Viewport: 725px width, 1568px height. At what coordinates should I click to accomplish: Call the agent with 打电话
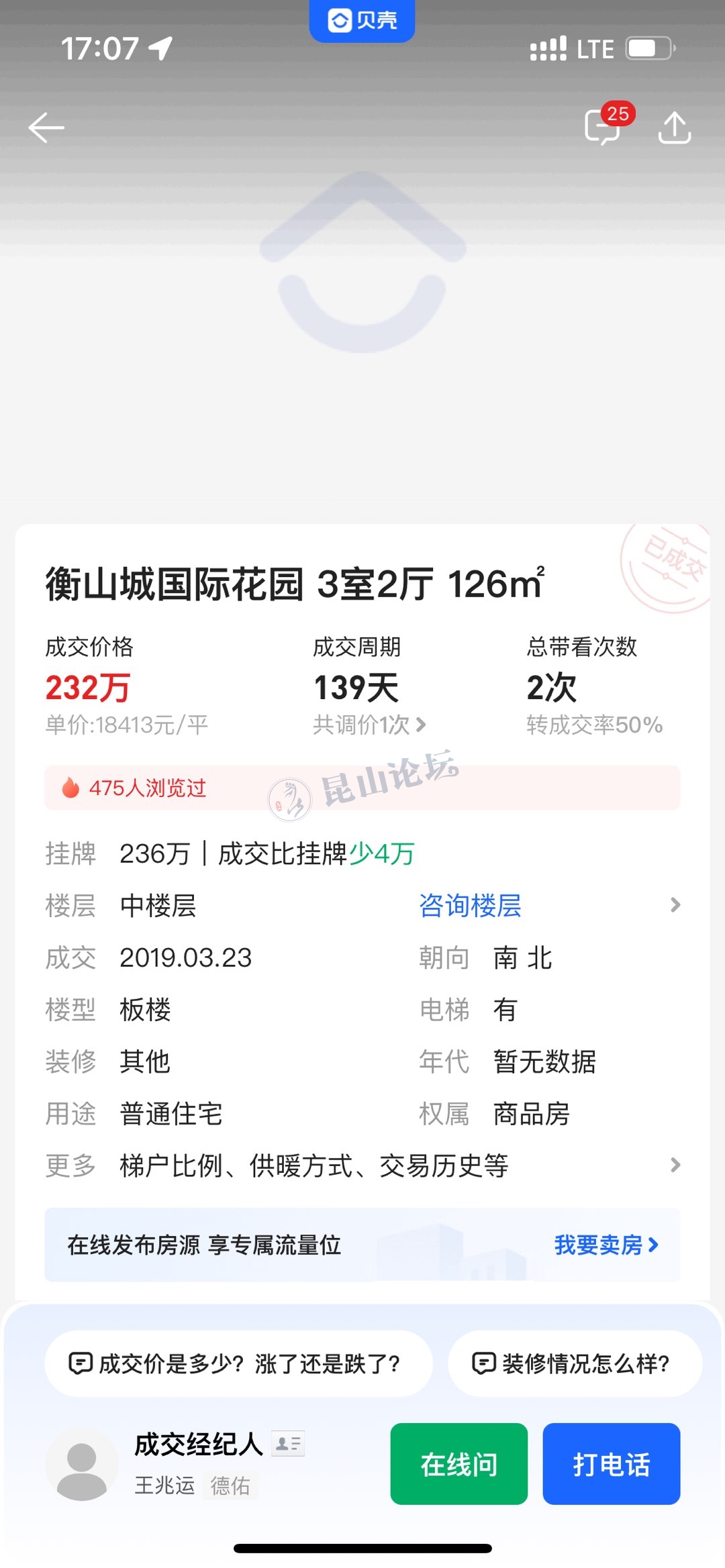pyautogui.click(x=611, y=1464)
